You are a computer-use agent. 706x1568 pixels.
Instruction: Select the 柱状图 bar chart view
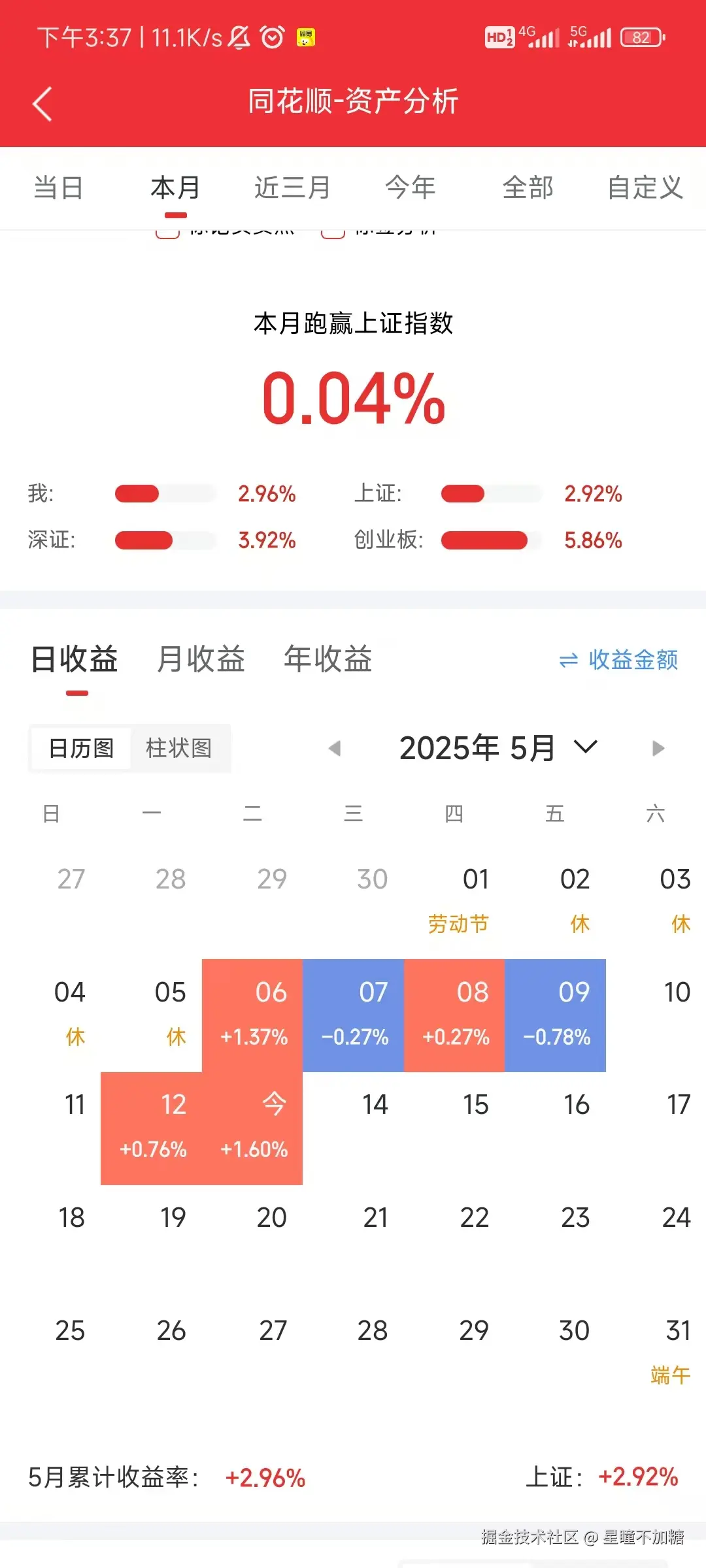pos(180,749)
